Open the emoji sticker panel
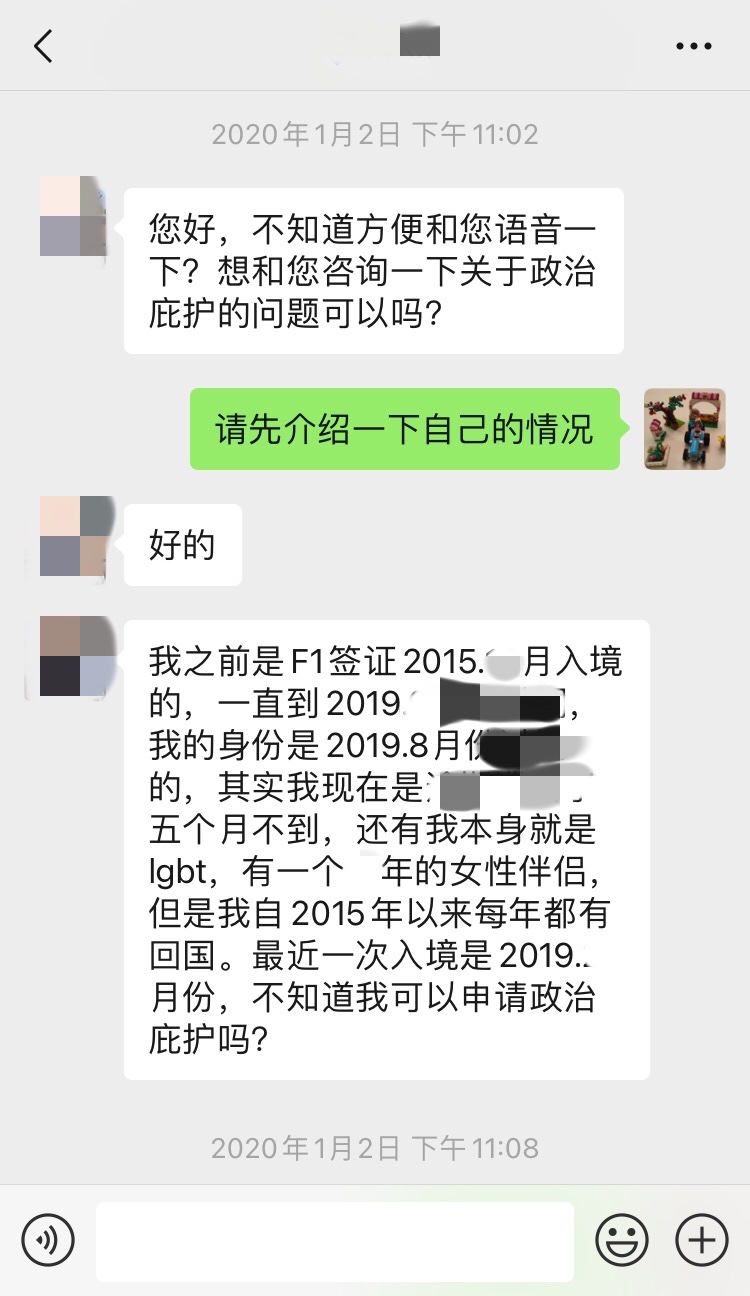This screenshot has width=750, height=1296. pos(622,1241)
